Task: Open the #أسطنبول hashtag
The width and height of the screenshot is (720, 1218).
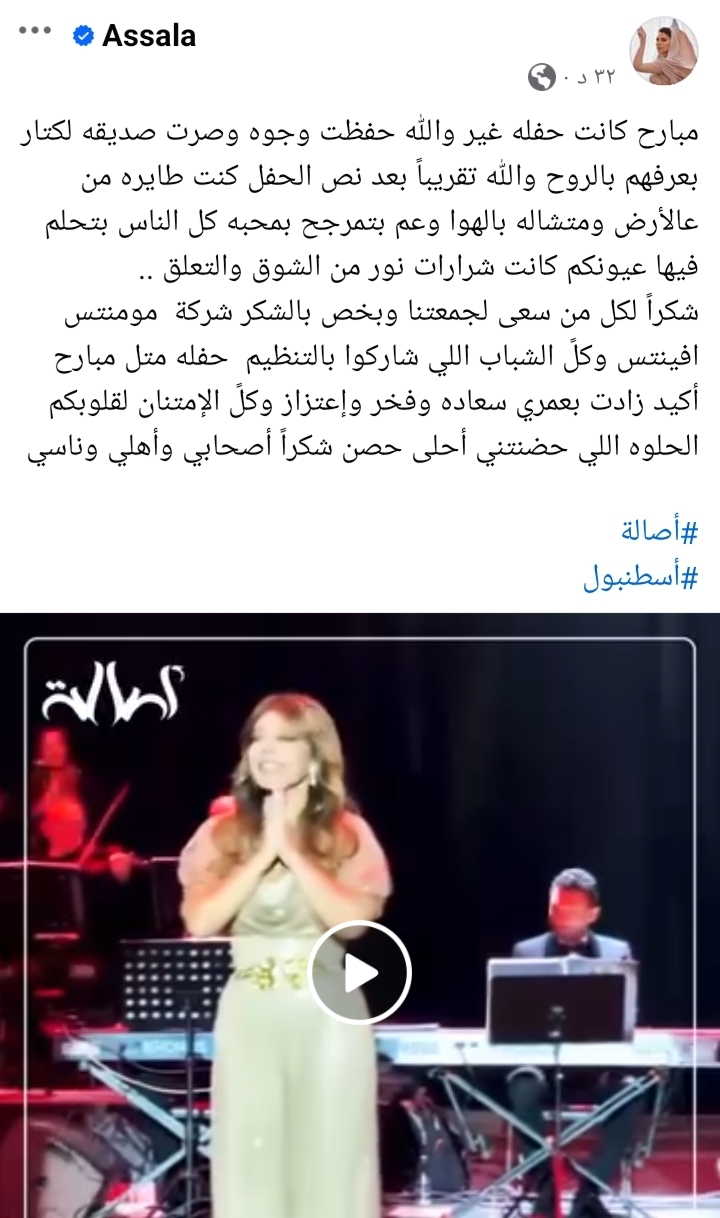Action: click(639, 576)
